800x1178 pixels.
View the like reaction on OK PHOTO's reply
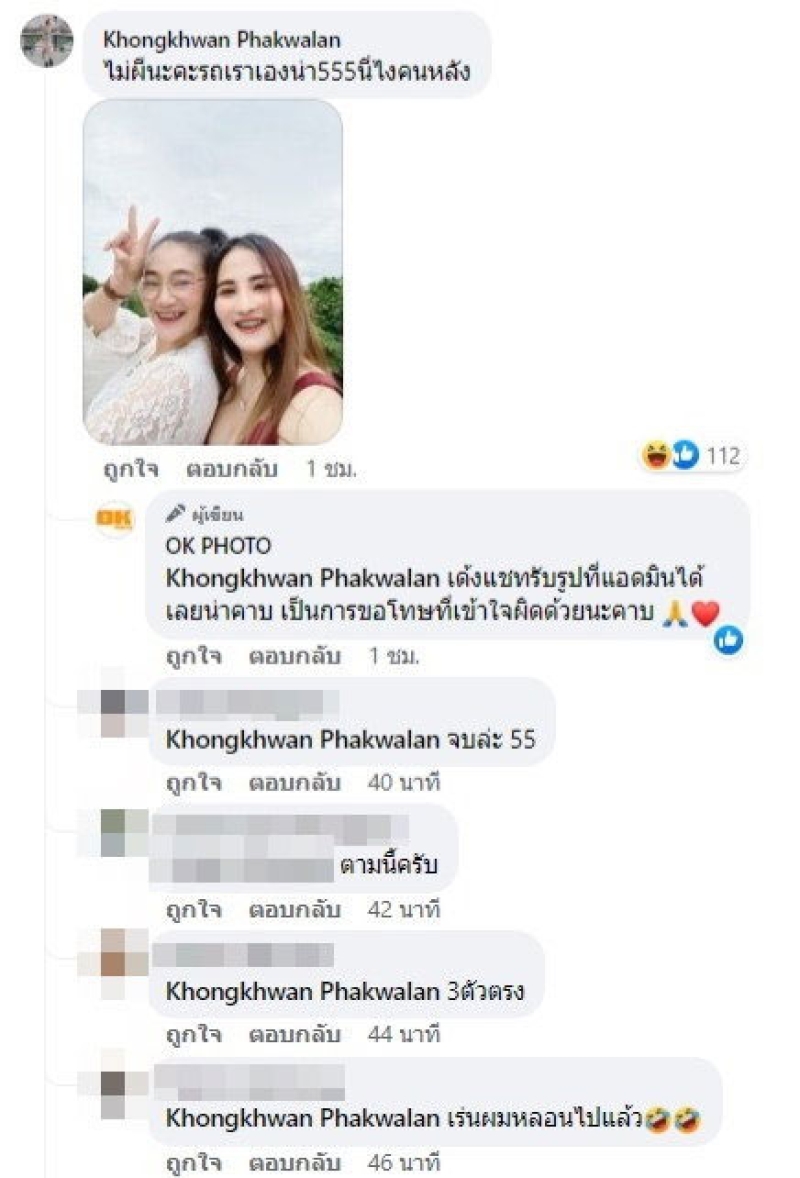point(729,640)
